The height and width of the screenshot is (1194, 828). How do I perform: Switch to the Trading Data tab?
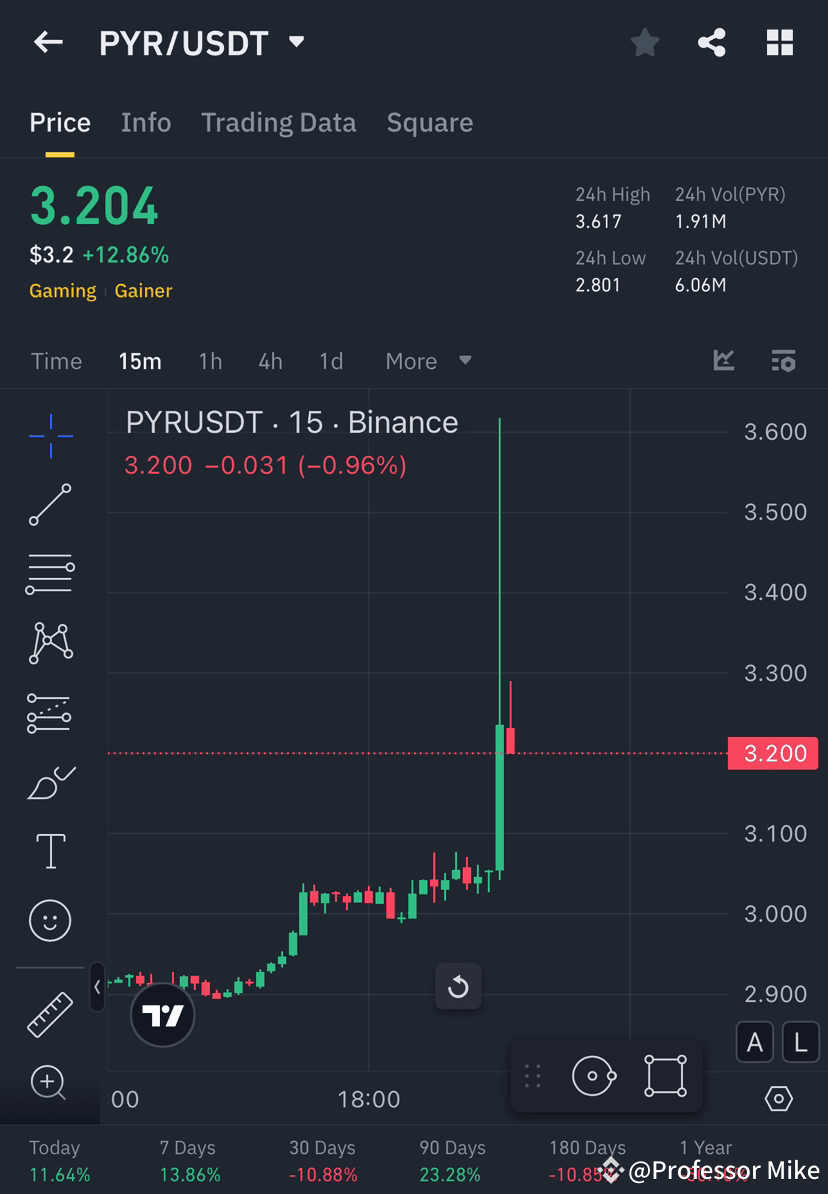278,122
